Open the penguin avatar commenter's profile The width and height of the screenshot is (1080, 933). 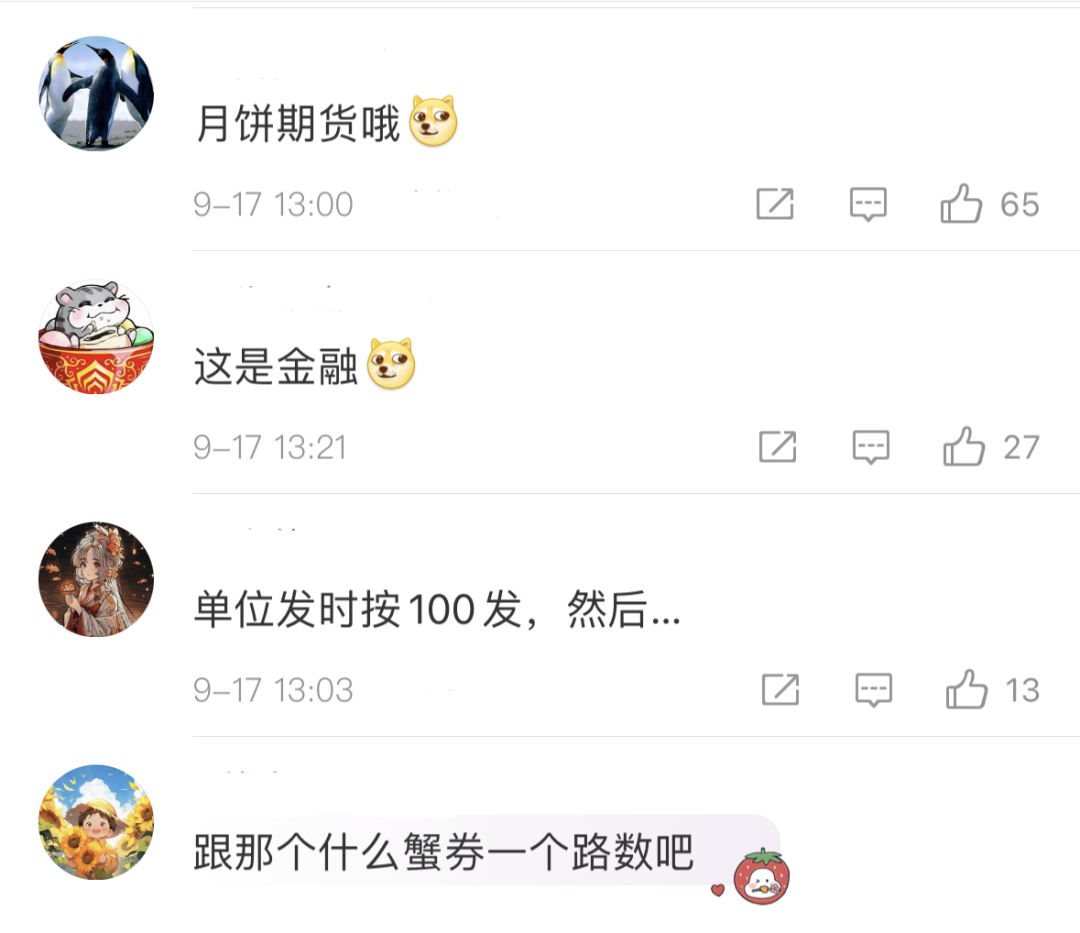pyautogui.click(x=96, y=94)
